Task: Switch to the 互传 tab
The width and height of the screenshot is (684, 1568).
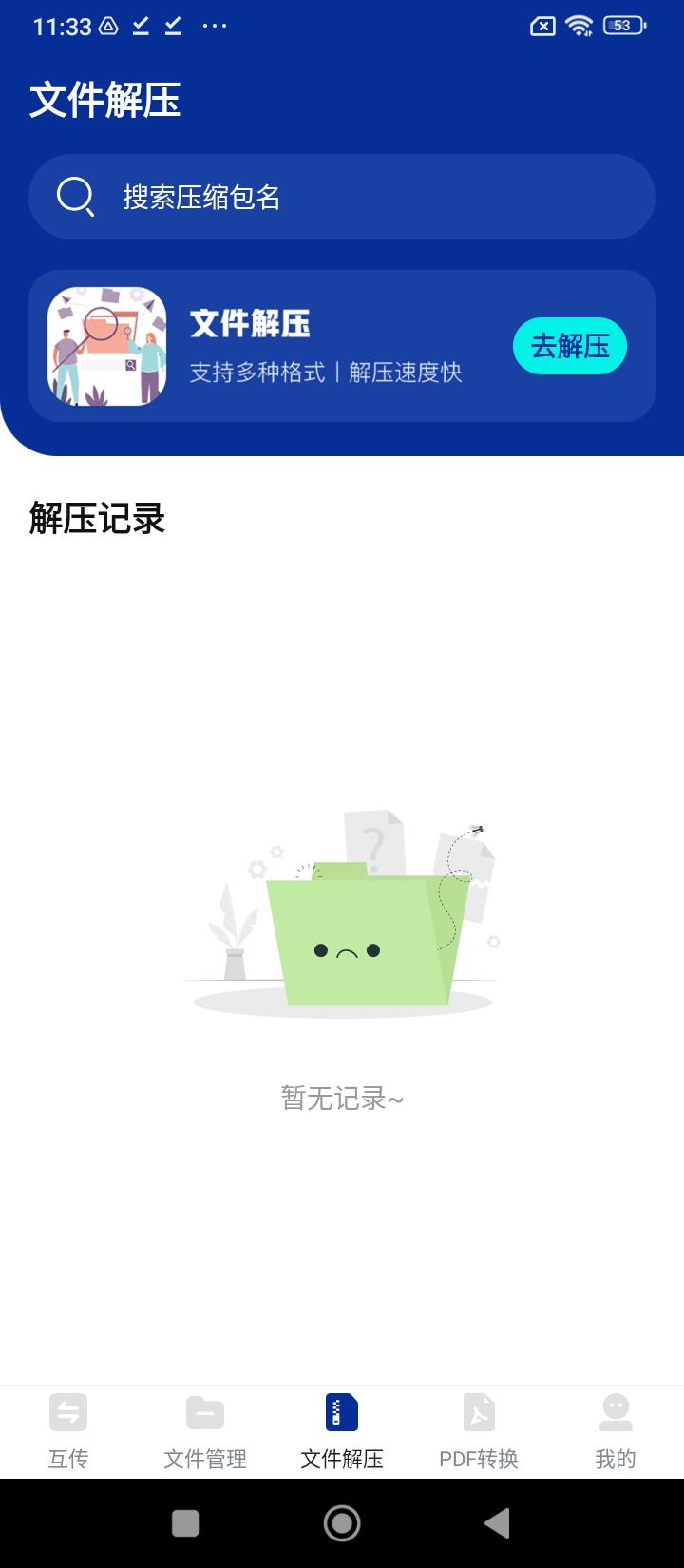Action: click(68, 1431)
